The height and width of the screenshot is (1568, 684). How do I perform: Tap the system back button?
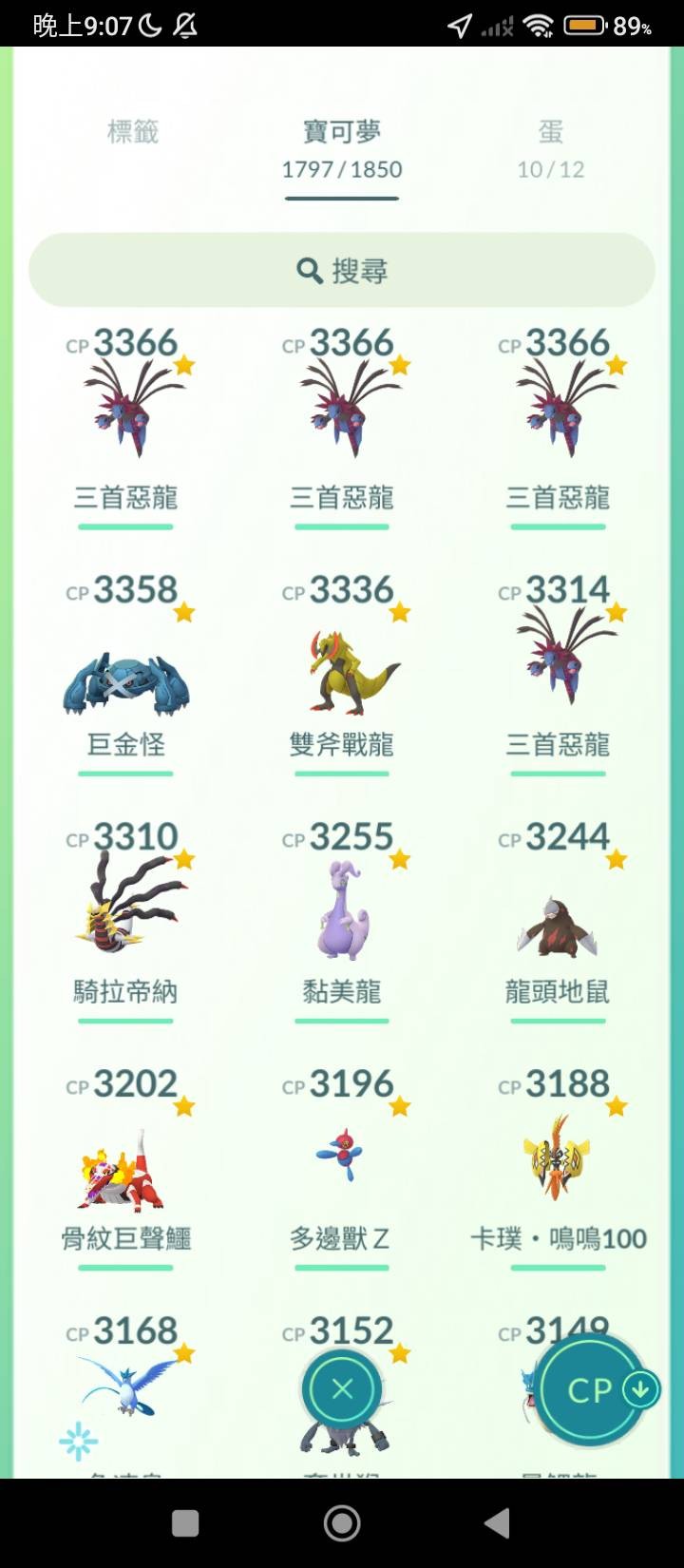497,1523
